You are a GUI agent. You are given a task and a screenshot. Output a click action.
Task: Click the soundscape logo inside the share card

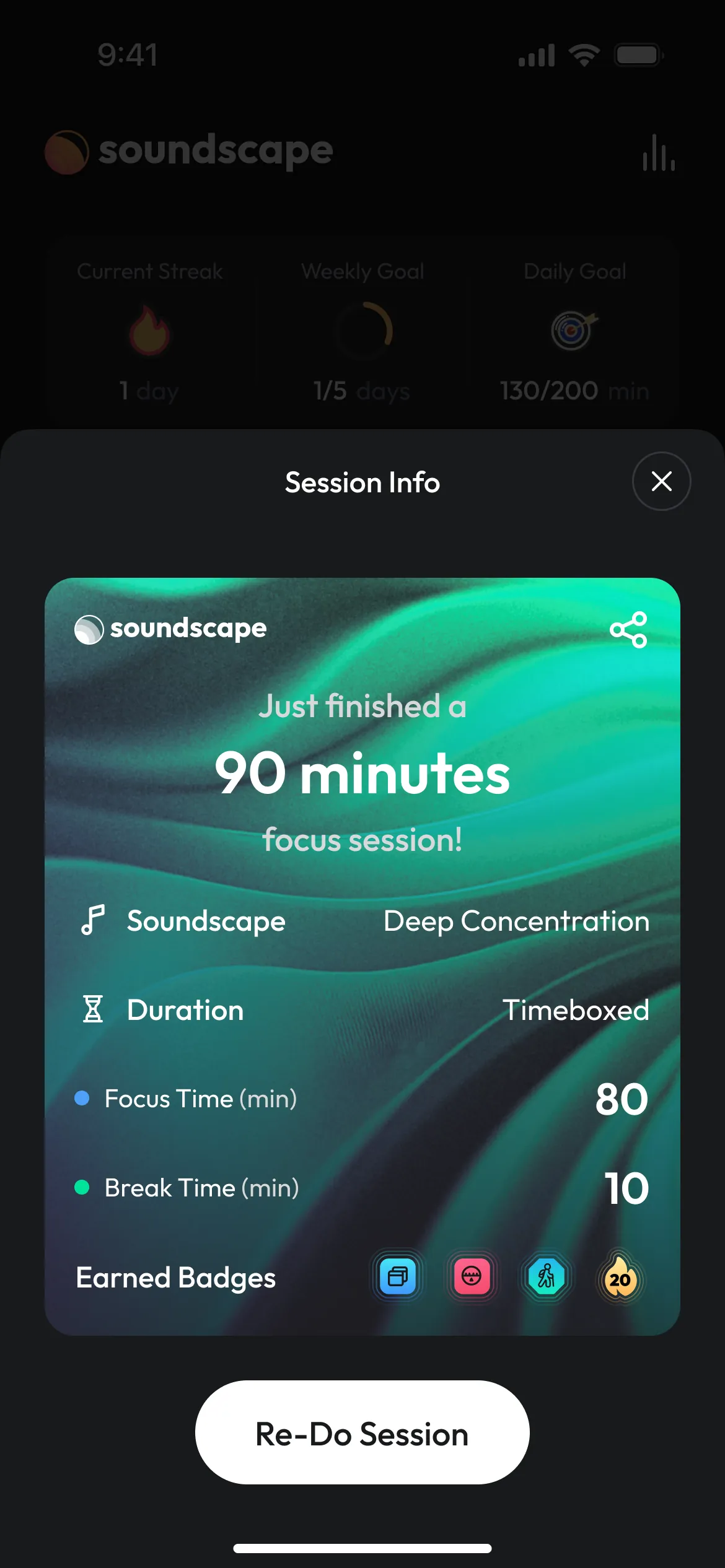[x=89, y=629]
